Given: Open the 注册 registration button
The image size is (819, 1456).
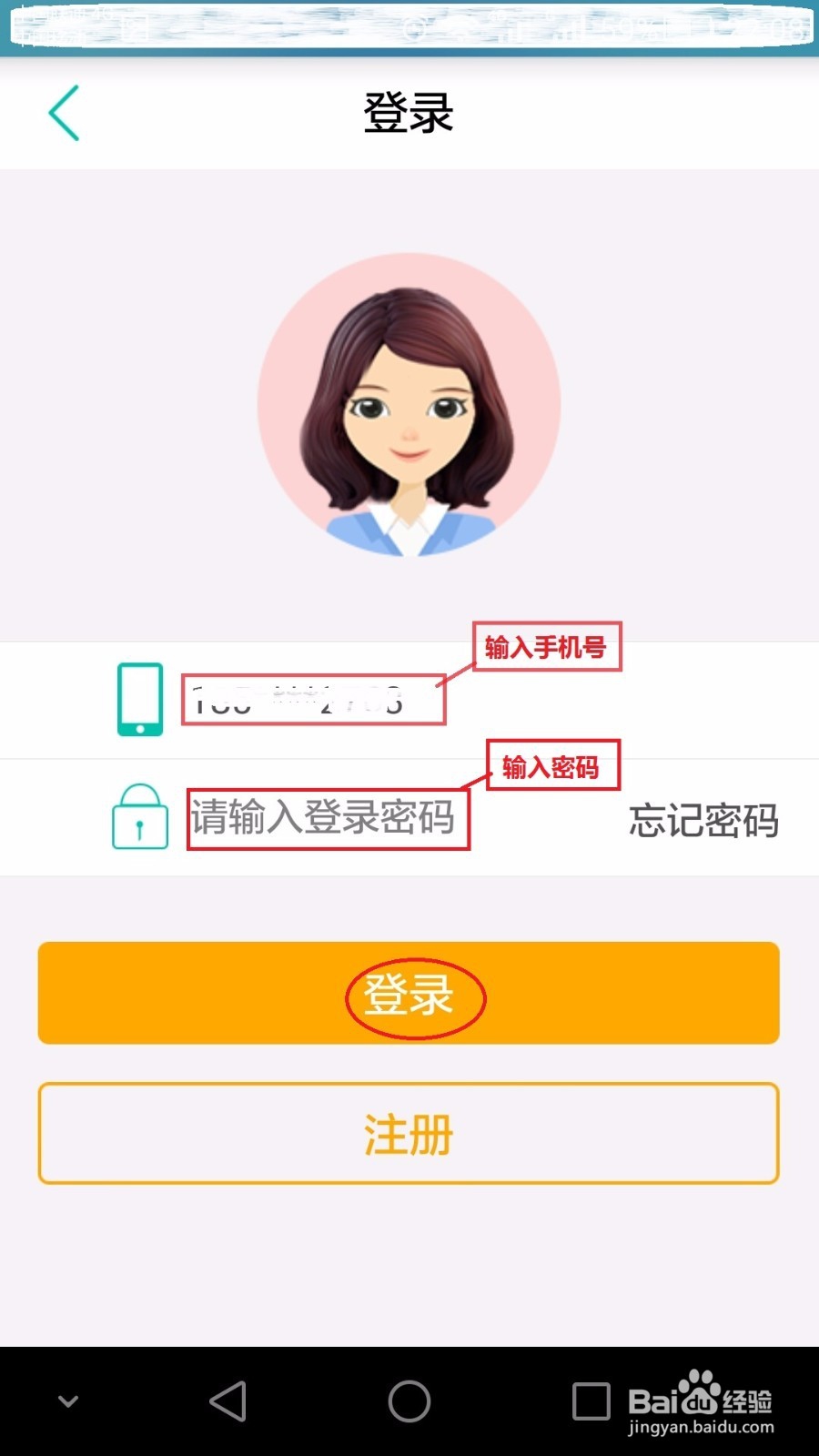Looking at the screenshot, I should (x=409, y=1133).
